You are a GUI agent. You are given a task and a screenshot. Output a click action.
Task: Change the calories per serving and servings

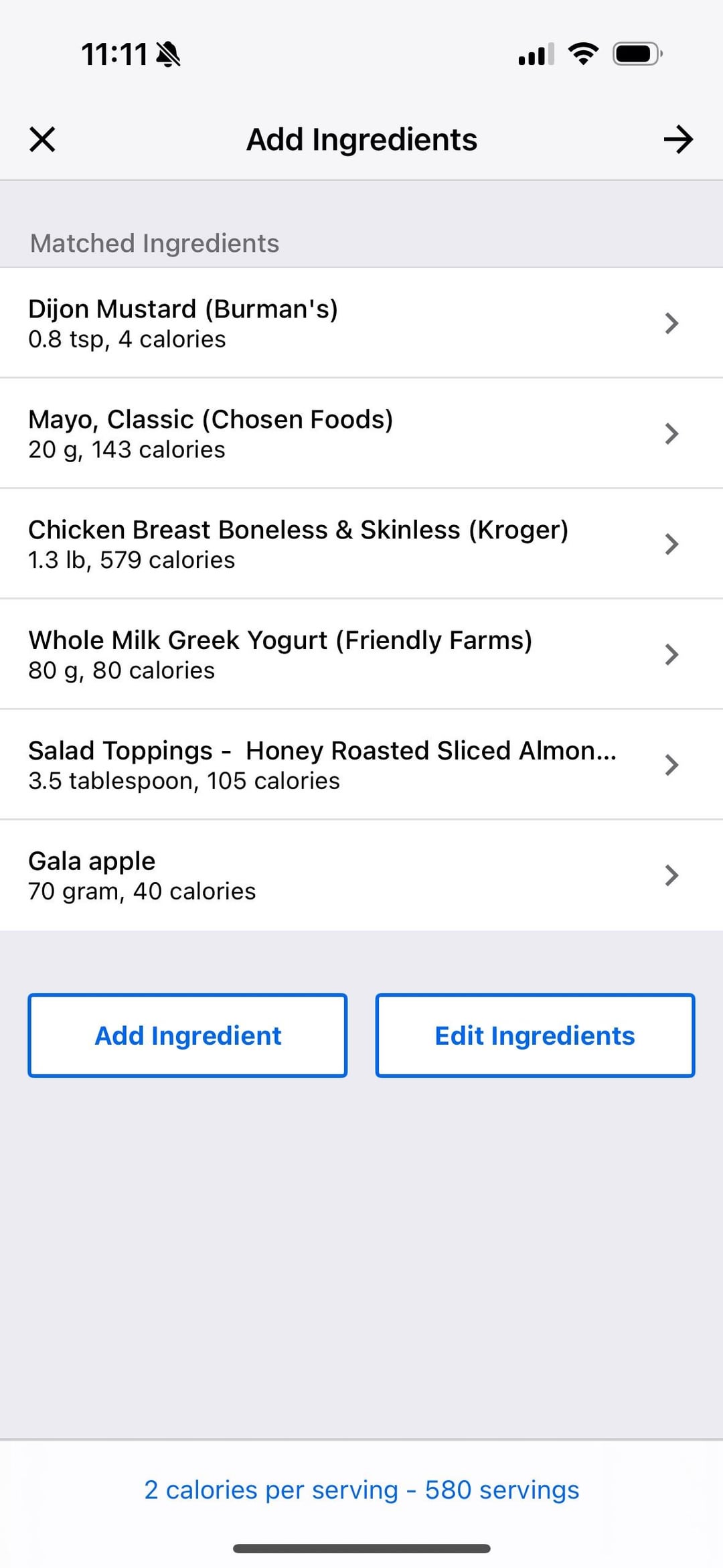pyautogui.click(x=361, y=1490)
